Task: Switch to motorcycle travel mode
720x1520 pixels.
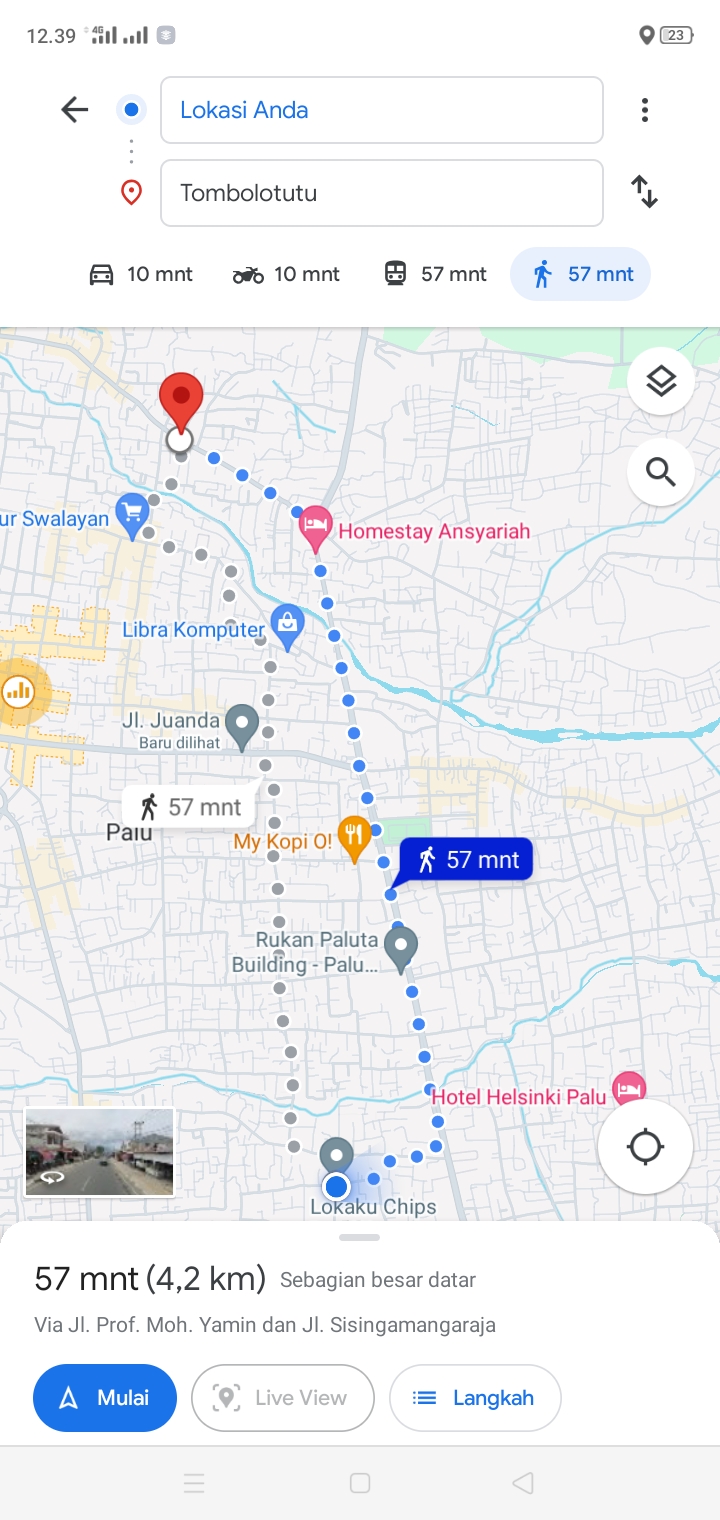Action: (286, 274)
